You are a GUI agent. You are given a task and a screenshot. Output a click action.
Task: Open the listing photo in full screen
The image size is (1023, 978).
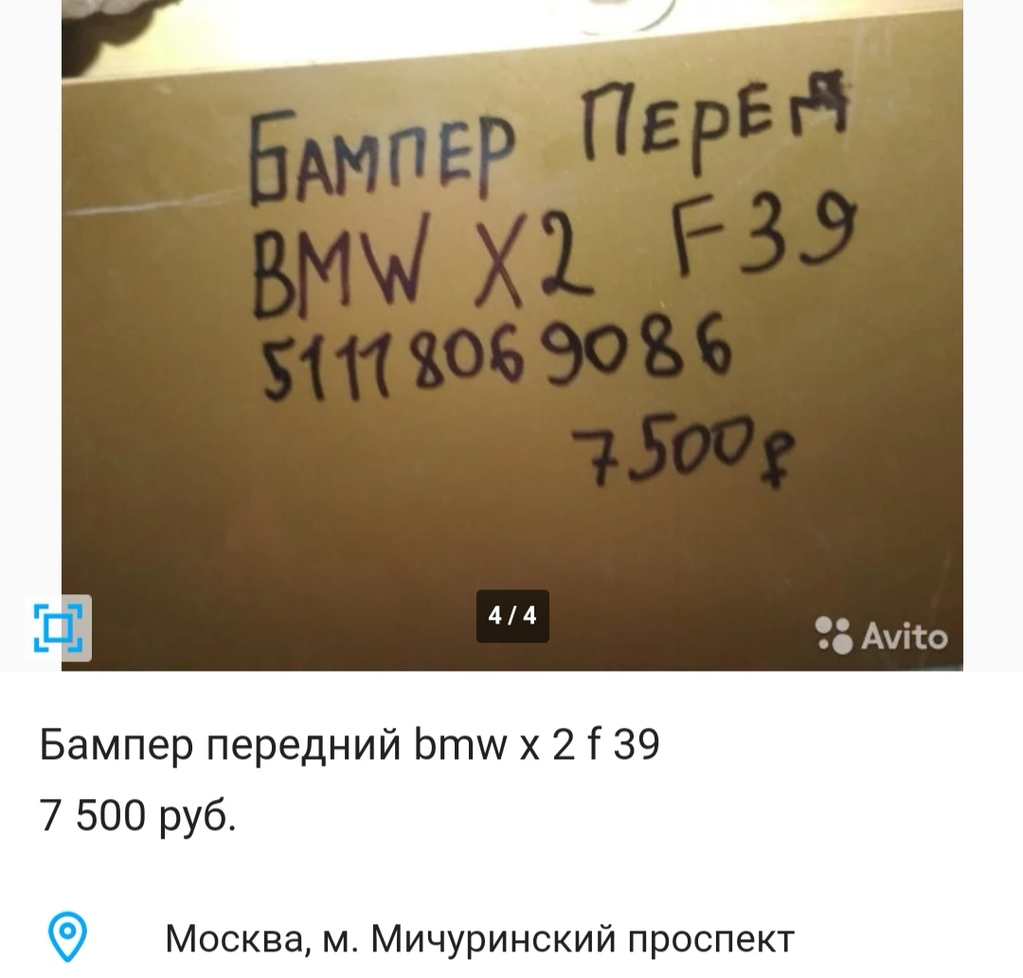click(x=512, y=330)
